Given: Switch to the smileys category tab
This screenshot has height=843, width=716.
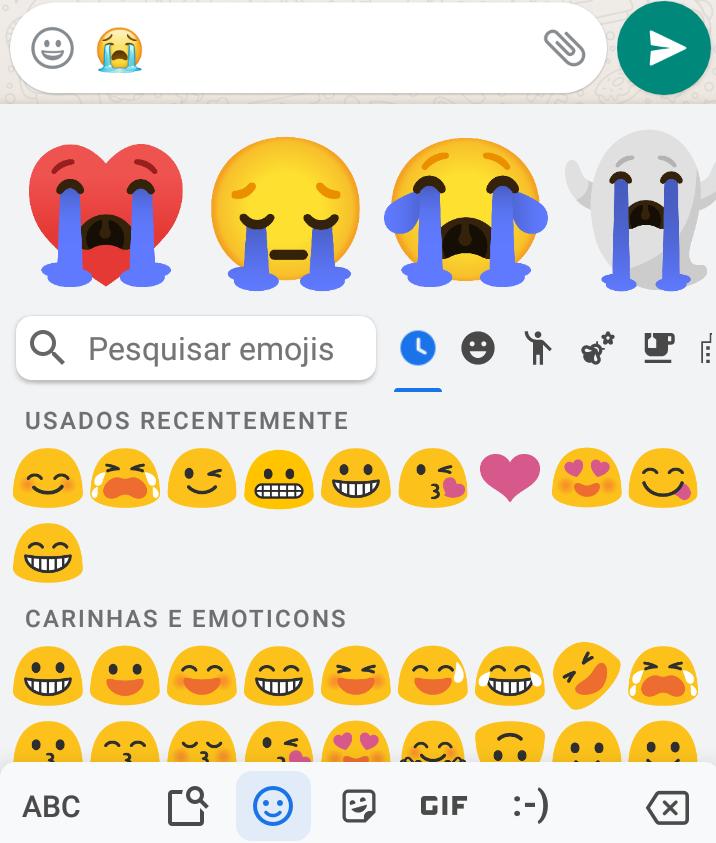Looking at the screenshot, I should pos(478,348).
